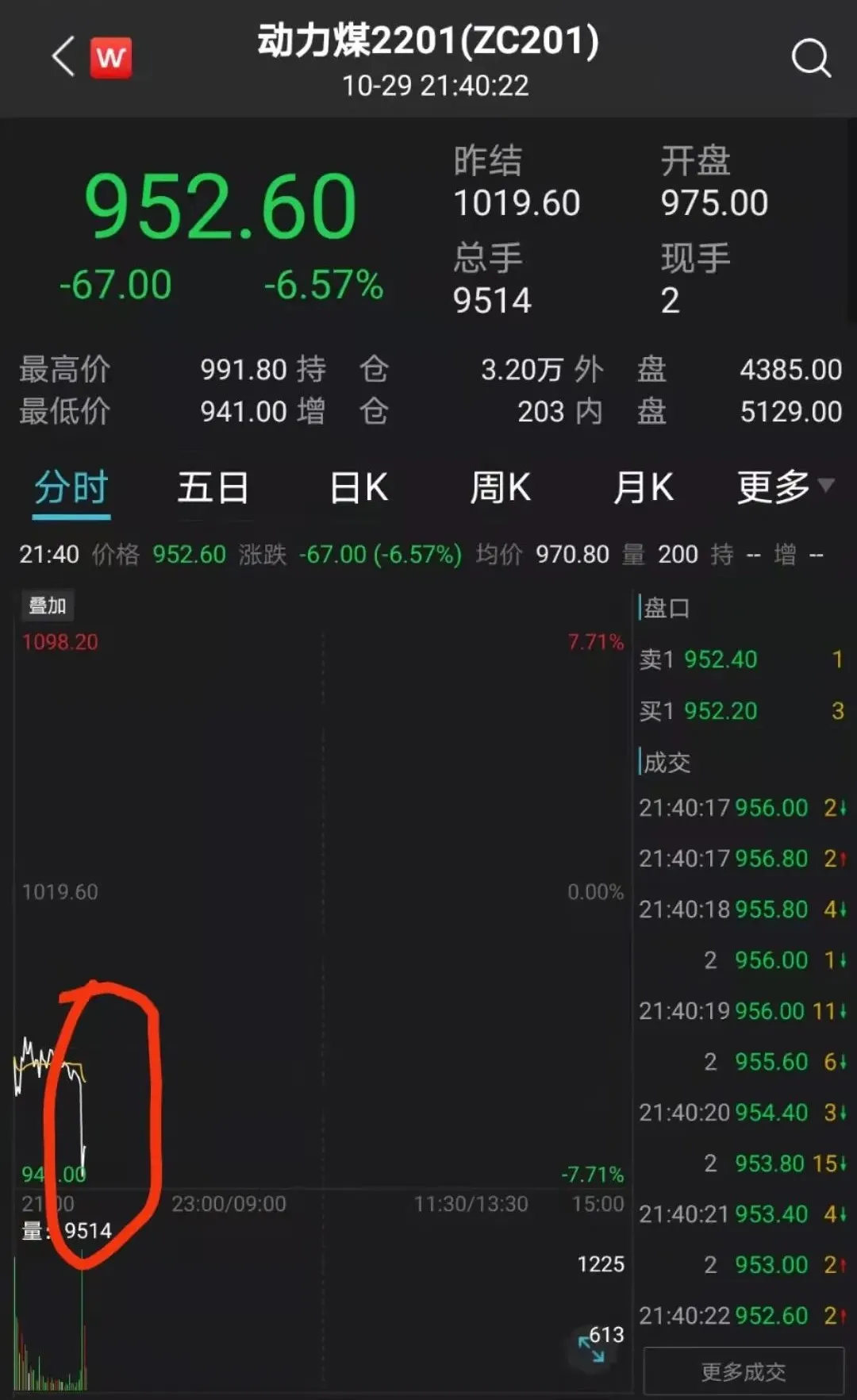Expand the 更多 chart options dropdown
Screen dimensions: 857x1400
pyautogui.click(x=784, y=487)
